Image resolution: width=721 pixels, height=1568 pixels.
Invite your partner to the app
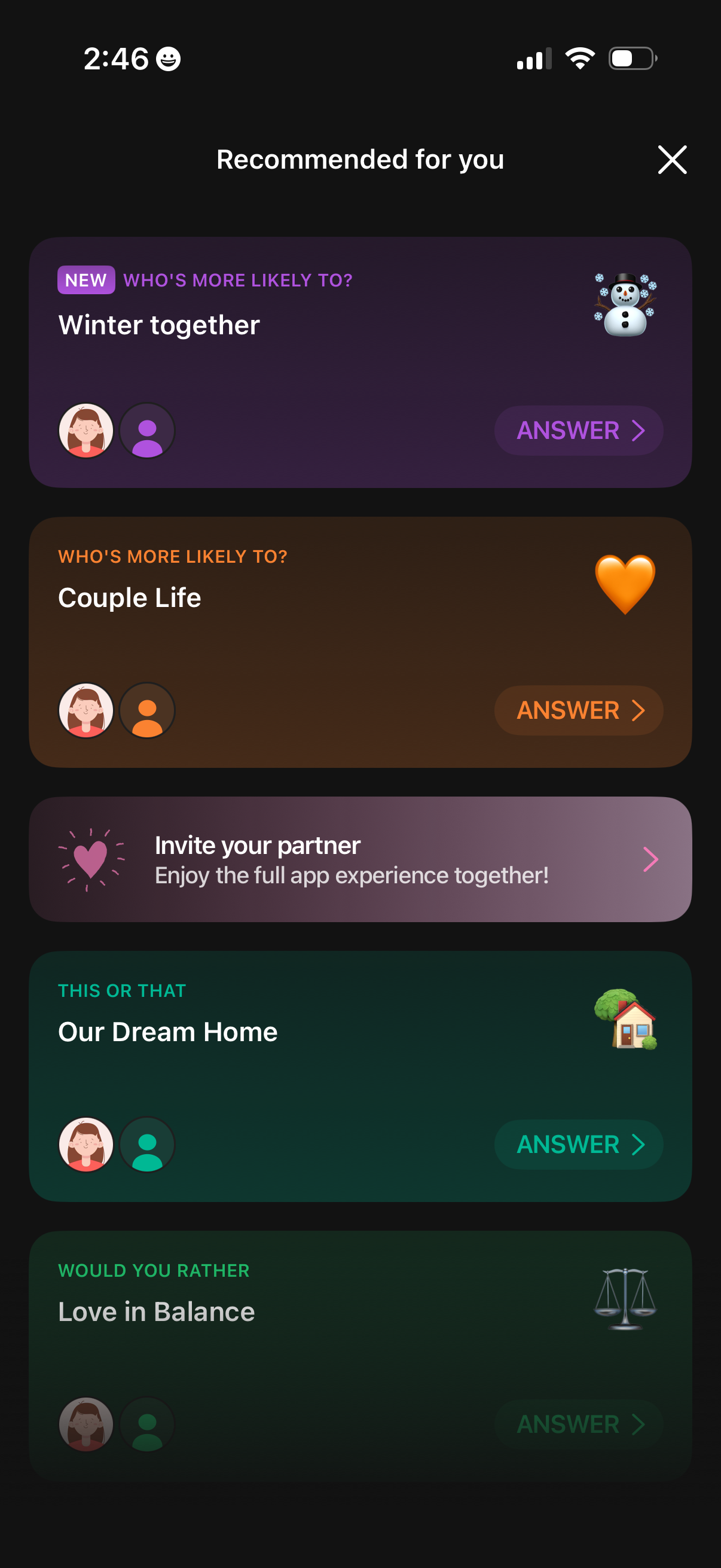click(x=360, y=859)
